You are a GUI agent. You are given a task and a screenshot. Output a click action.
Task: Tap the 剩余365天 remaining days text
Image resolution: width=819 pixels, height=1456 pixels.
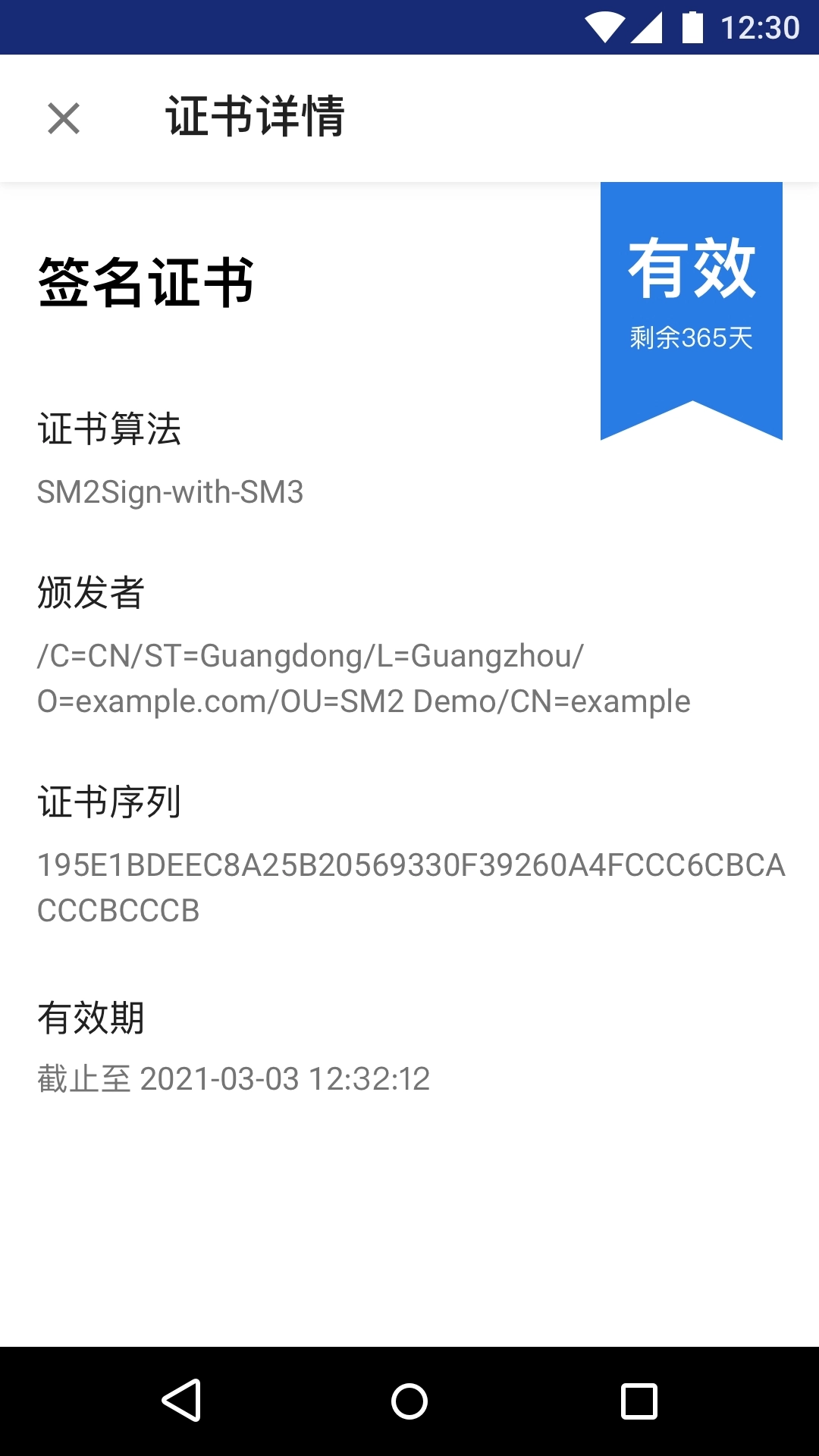691,336
